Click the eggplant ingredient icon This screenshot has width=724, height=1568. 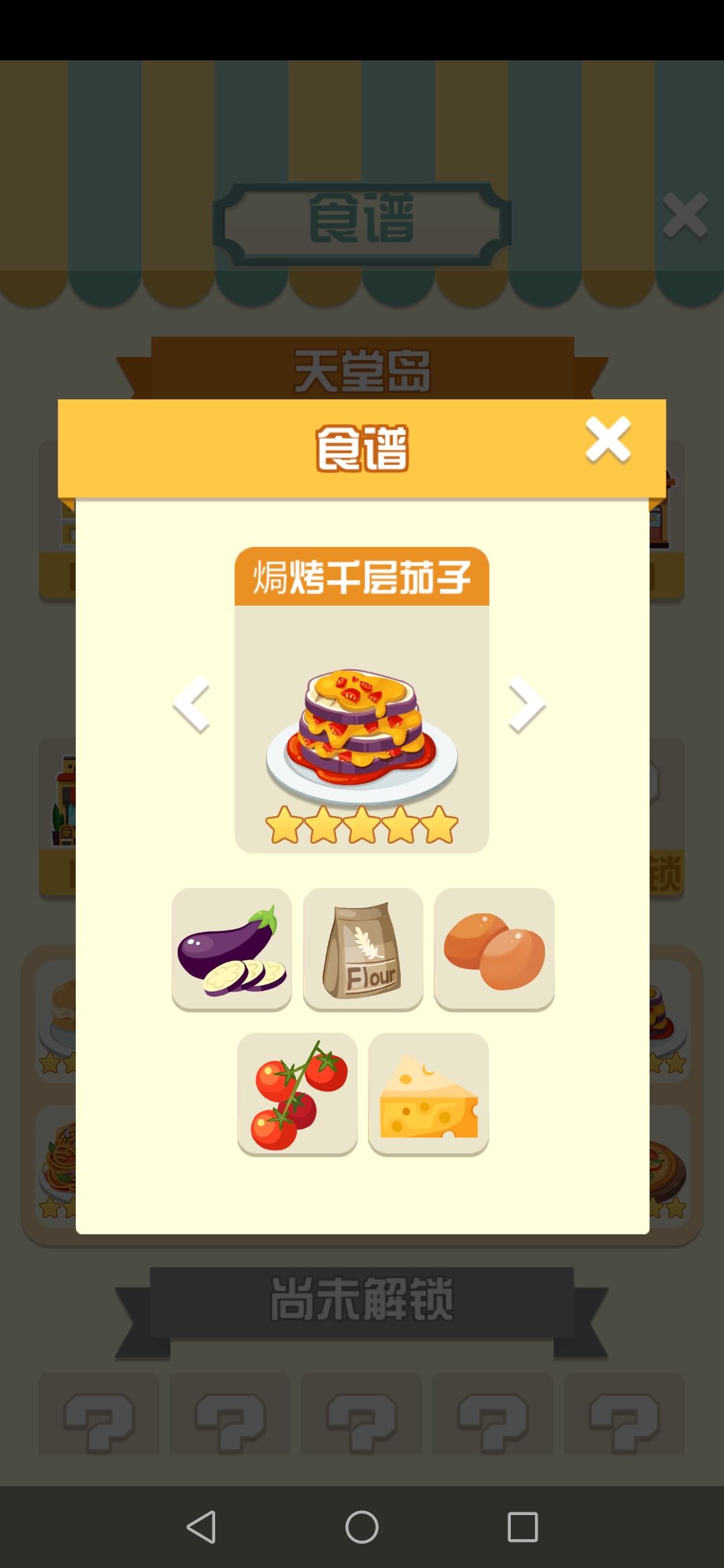(x=231, y=949)
